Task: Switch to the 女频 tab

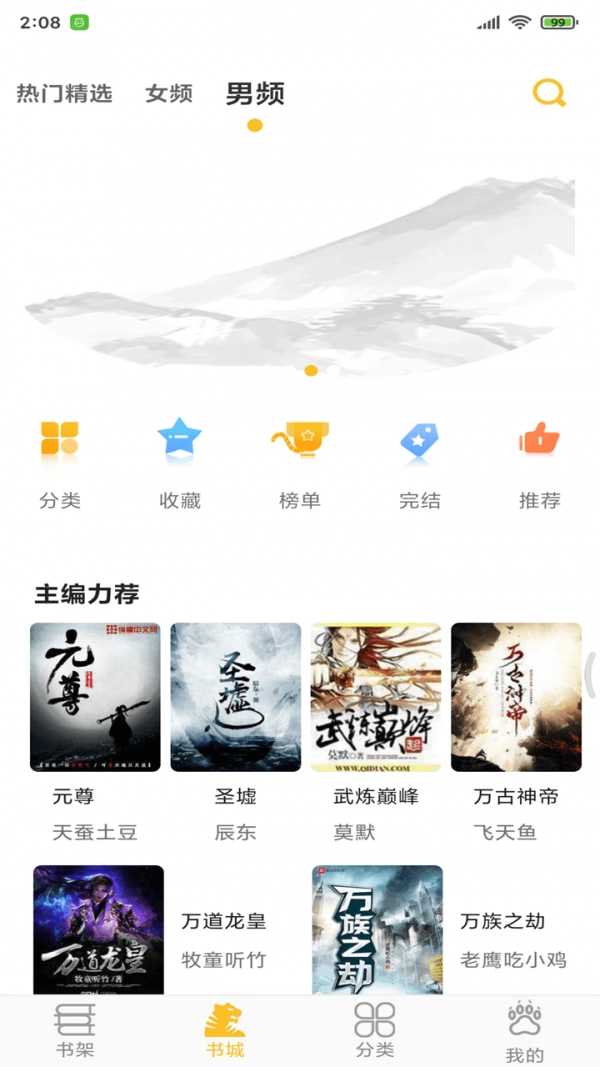Action: (x=169, y=94)
